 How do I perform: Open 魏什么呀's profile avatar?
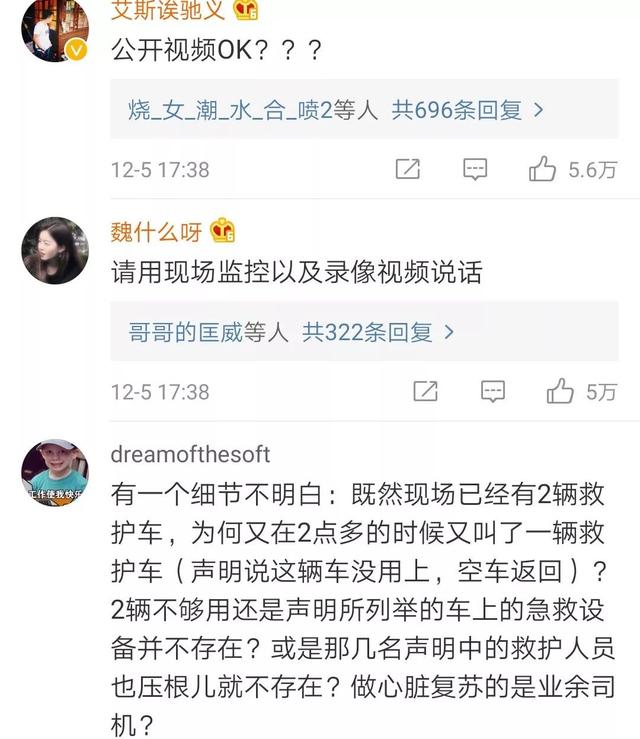(x=55, y=251)
